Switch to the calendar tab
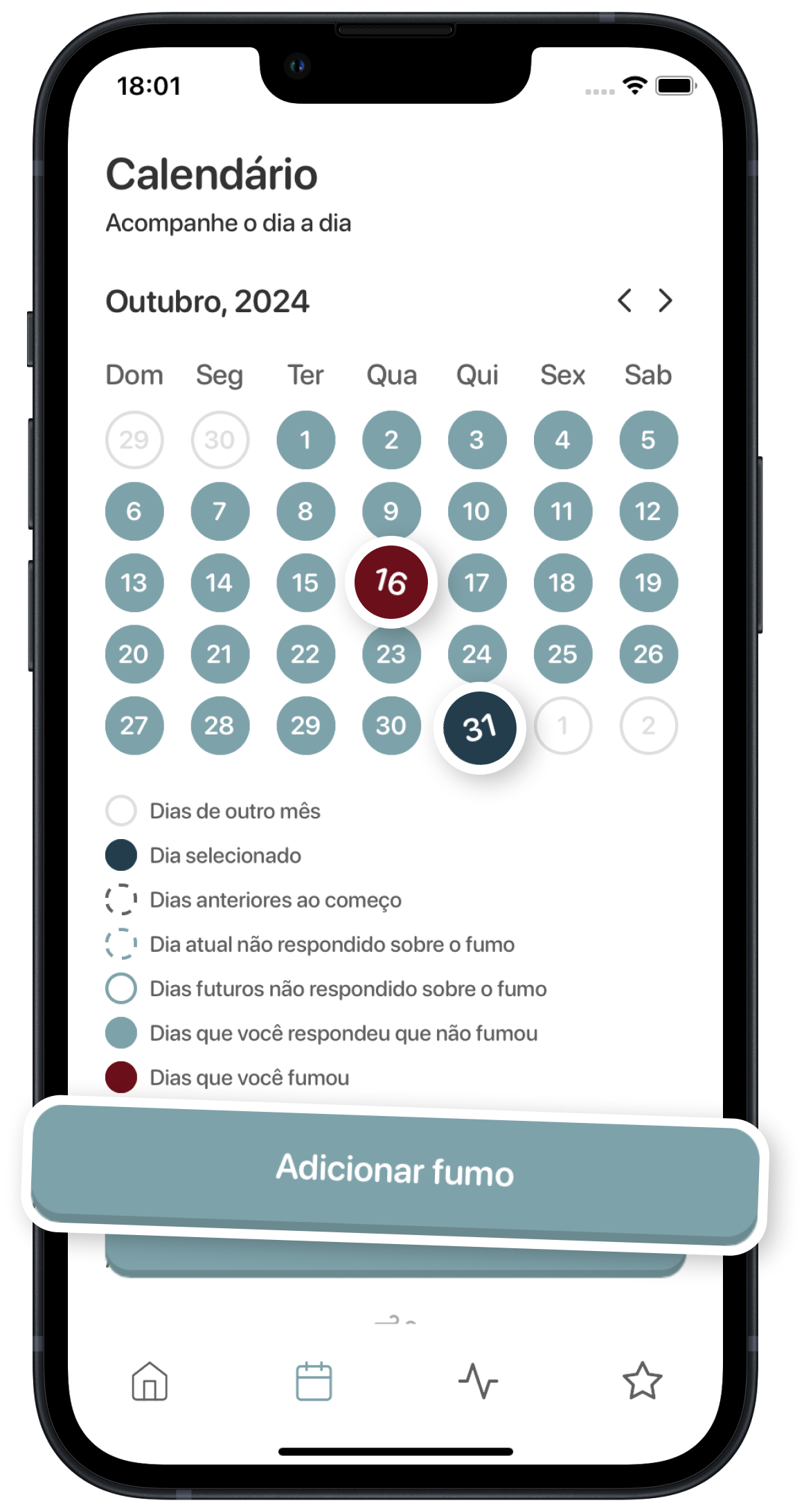The width and height of the screenshot is (804, 1512). [x=314, y=1381]
